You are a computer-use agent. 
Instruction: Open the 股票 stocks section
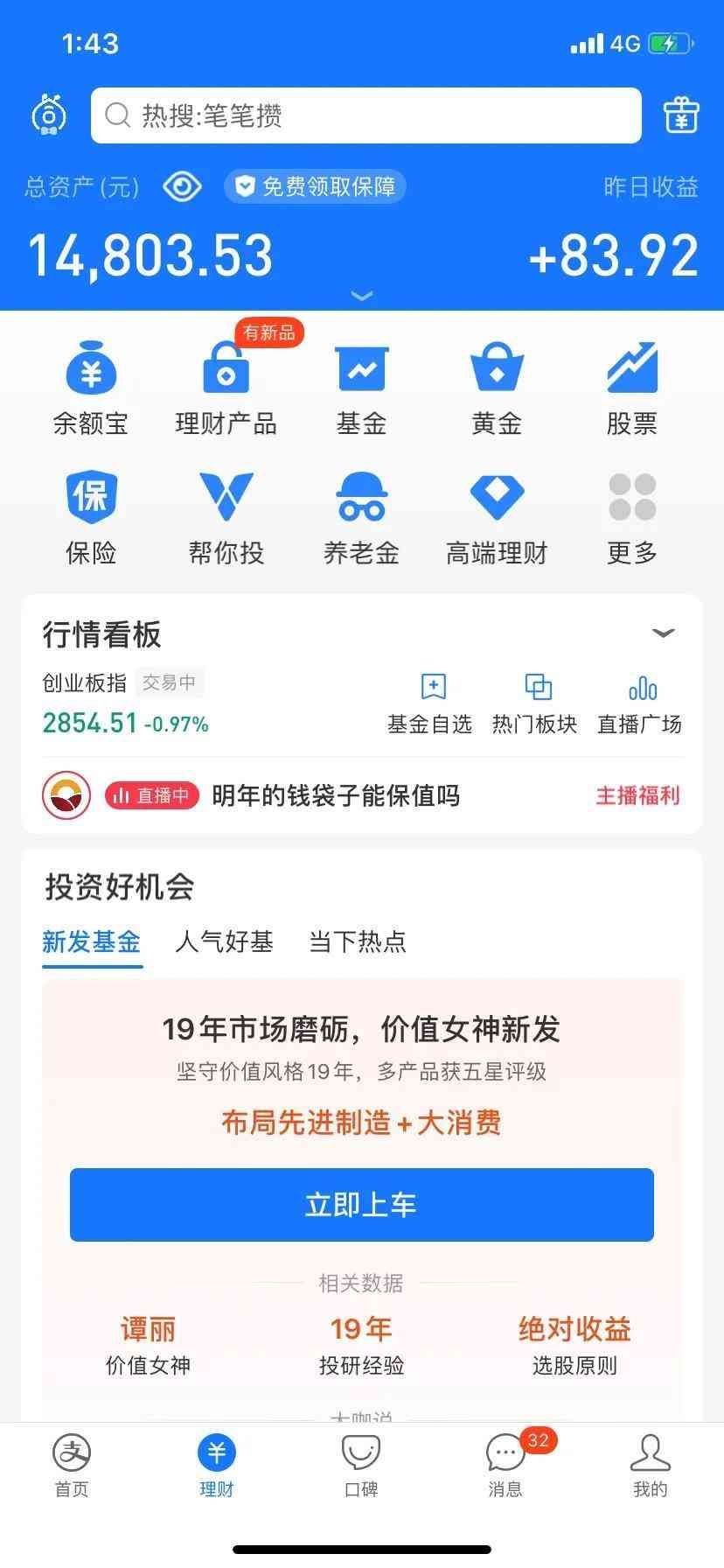pyautogui.click(x=631, y=385)
